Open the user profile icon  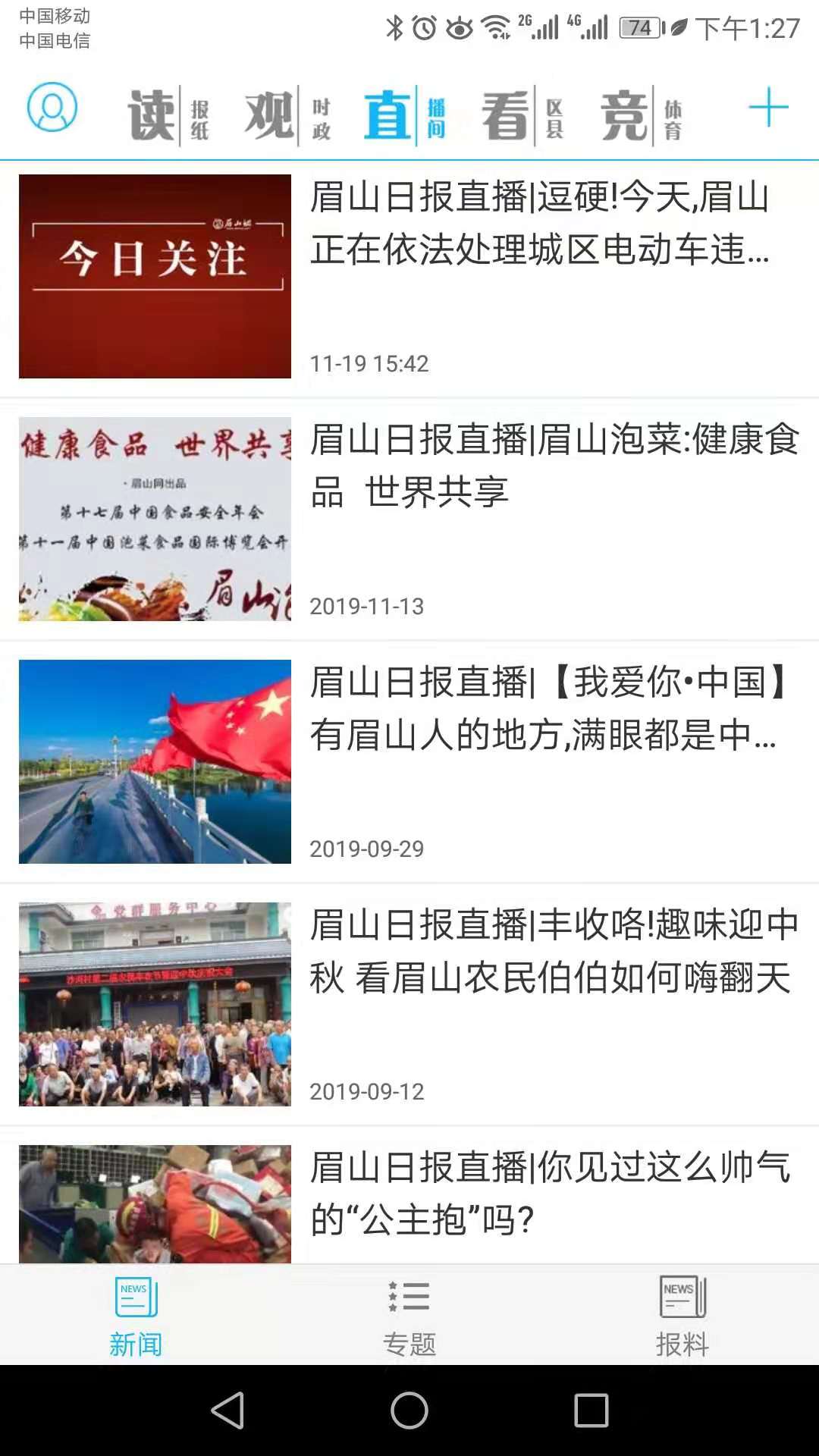(x=52, y=107)
